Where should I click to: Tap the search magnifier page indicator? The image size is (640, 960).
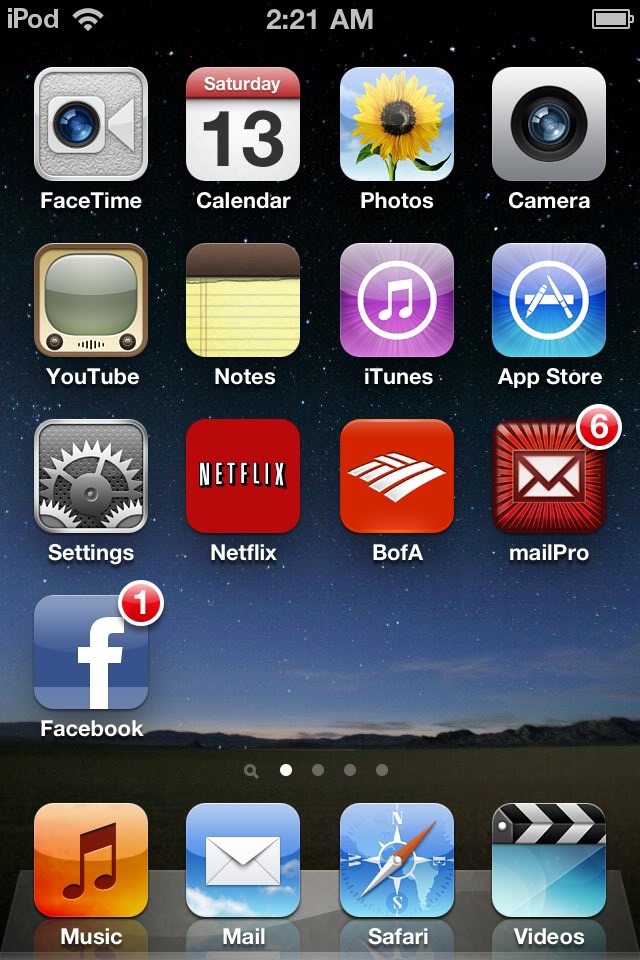pyautogui.click(x=251, y=771)
